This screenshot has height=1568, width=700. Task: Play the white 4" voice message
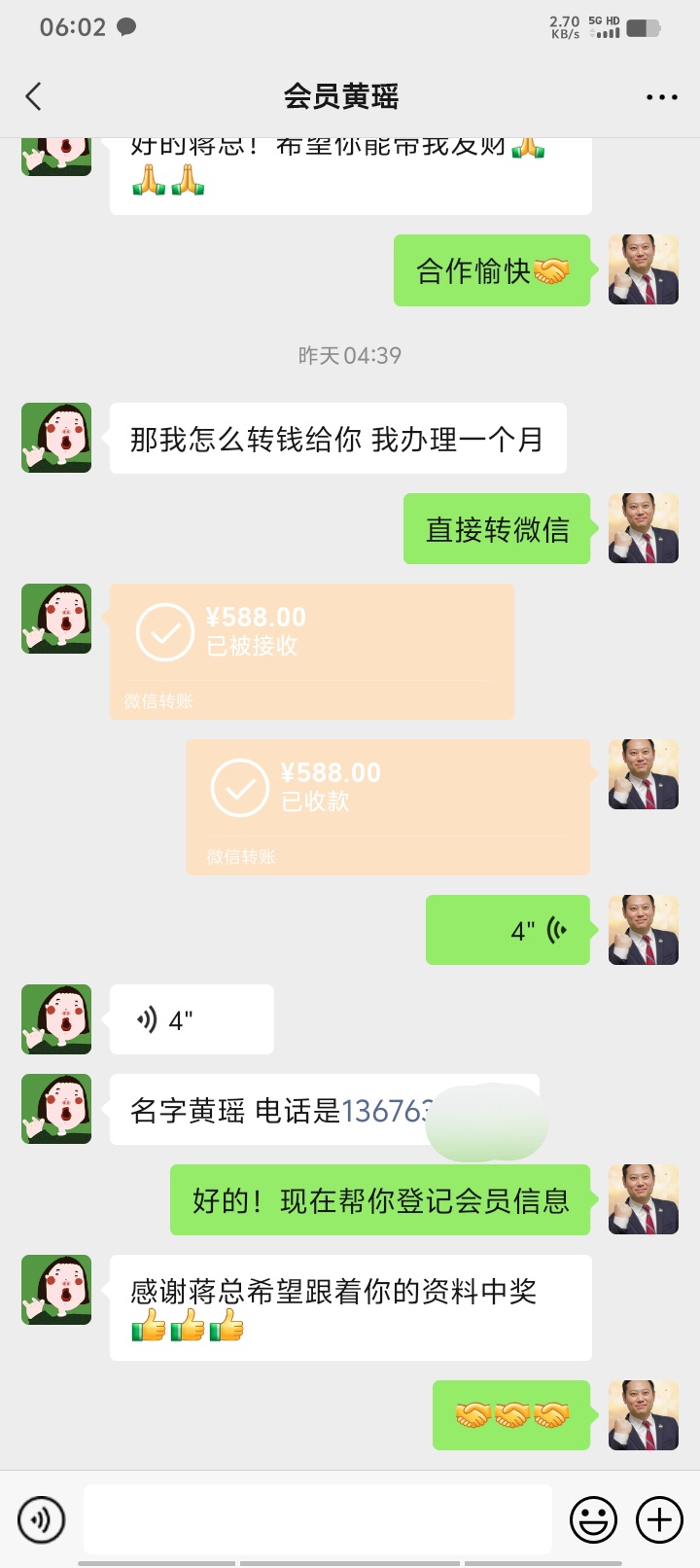click(x=192, y=1019)
